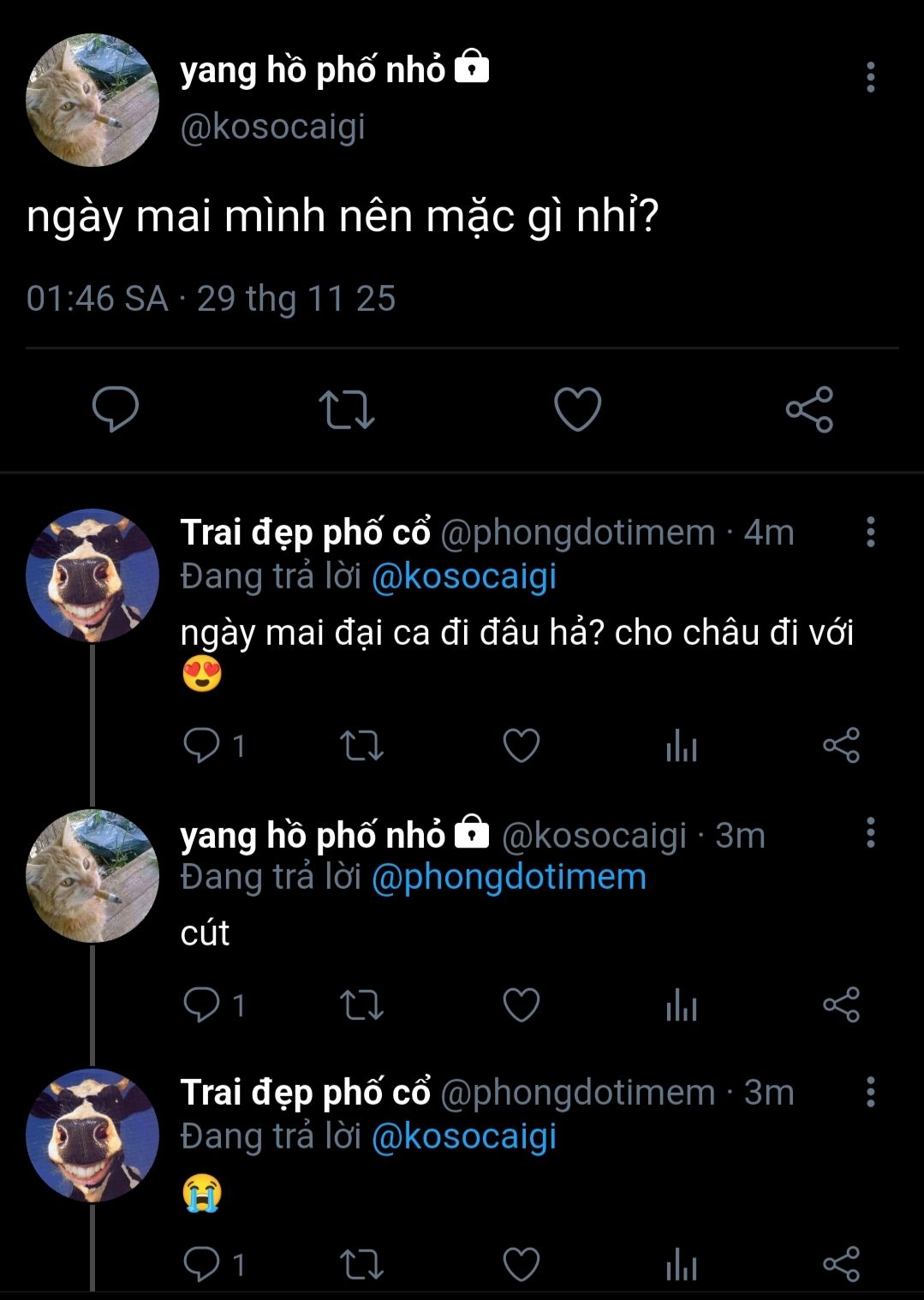Retweet the crying emoji reply

tap(361, 1264)
